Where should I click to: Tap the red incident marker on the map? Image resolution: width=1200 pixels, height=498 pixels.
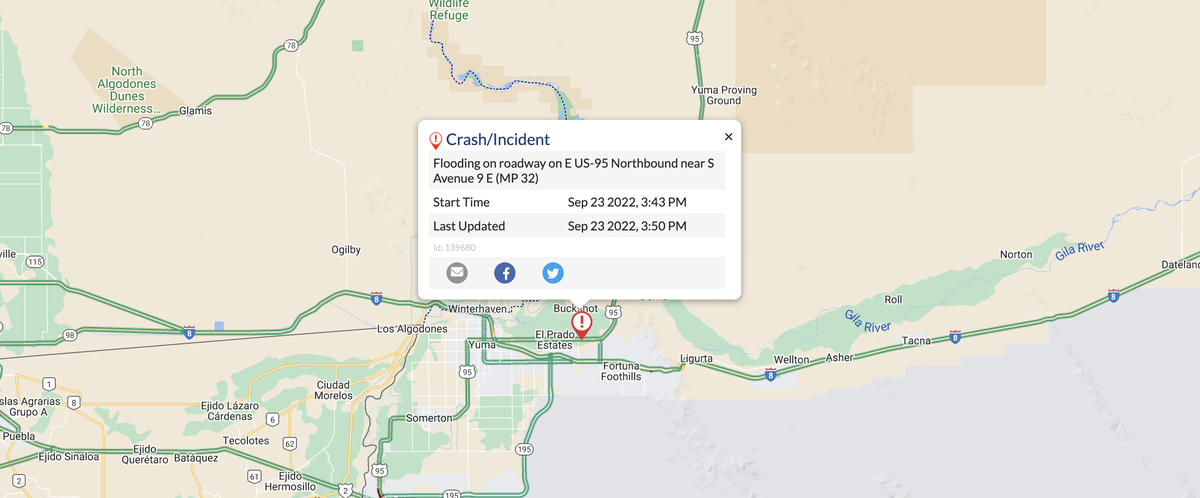pyautogui.click(x=581, y=325)
